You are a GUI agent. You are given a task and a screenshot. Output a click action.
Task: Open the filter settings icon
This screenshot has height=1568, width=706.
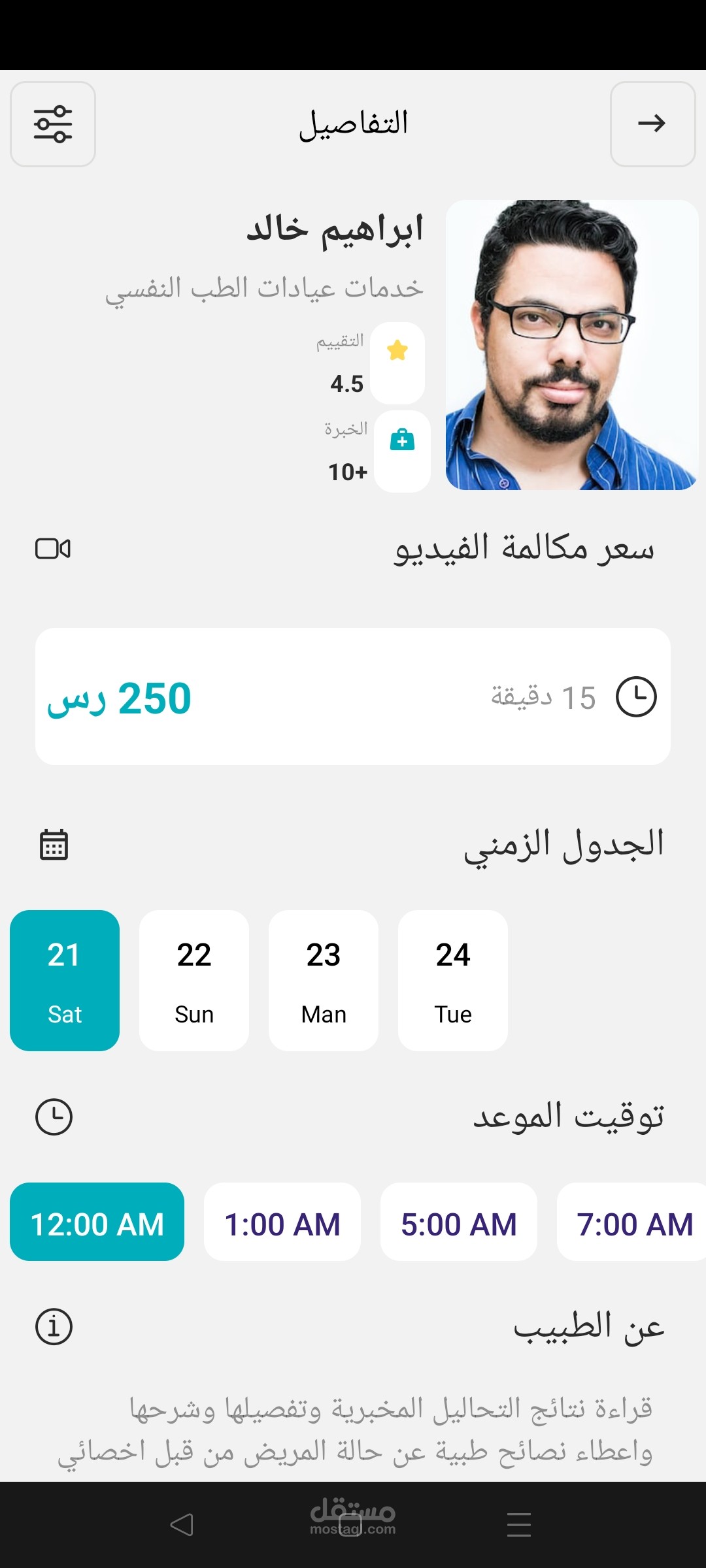click(53, 124)
